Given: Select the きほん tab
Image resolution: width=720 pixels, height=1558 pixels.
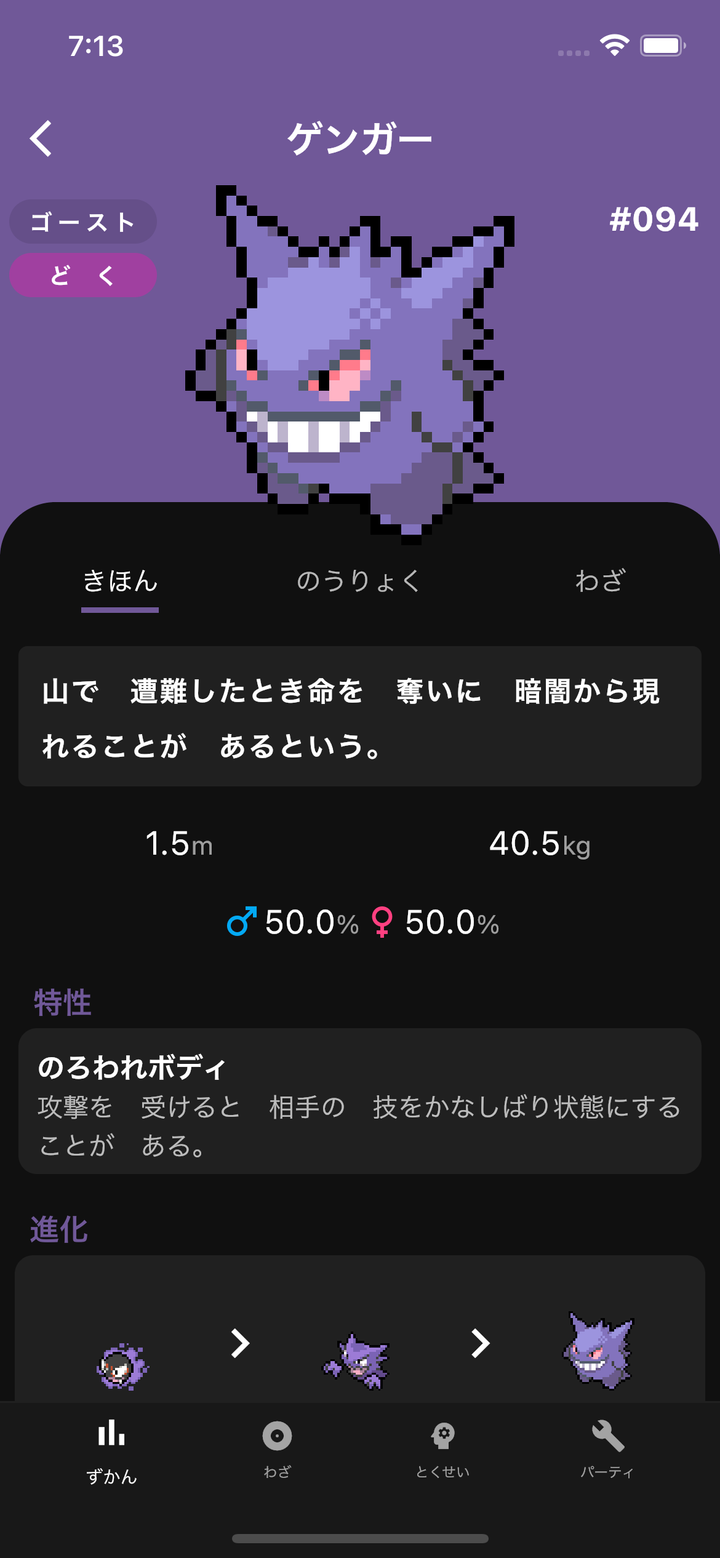Looking at the screenshot, I should click(x=120, y=581).
